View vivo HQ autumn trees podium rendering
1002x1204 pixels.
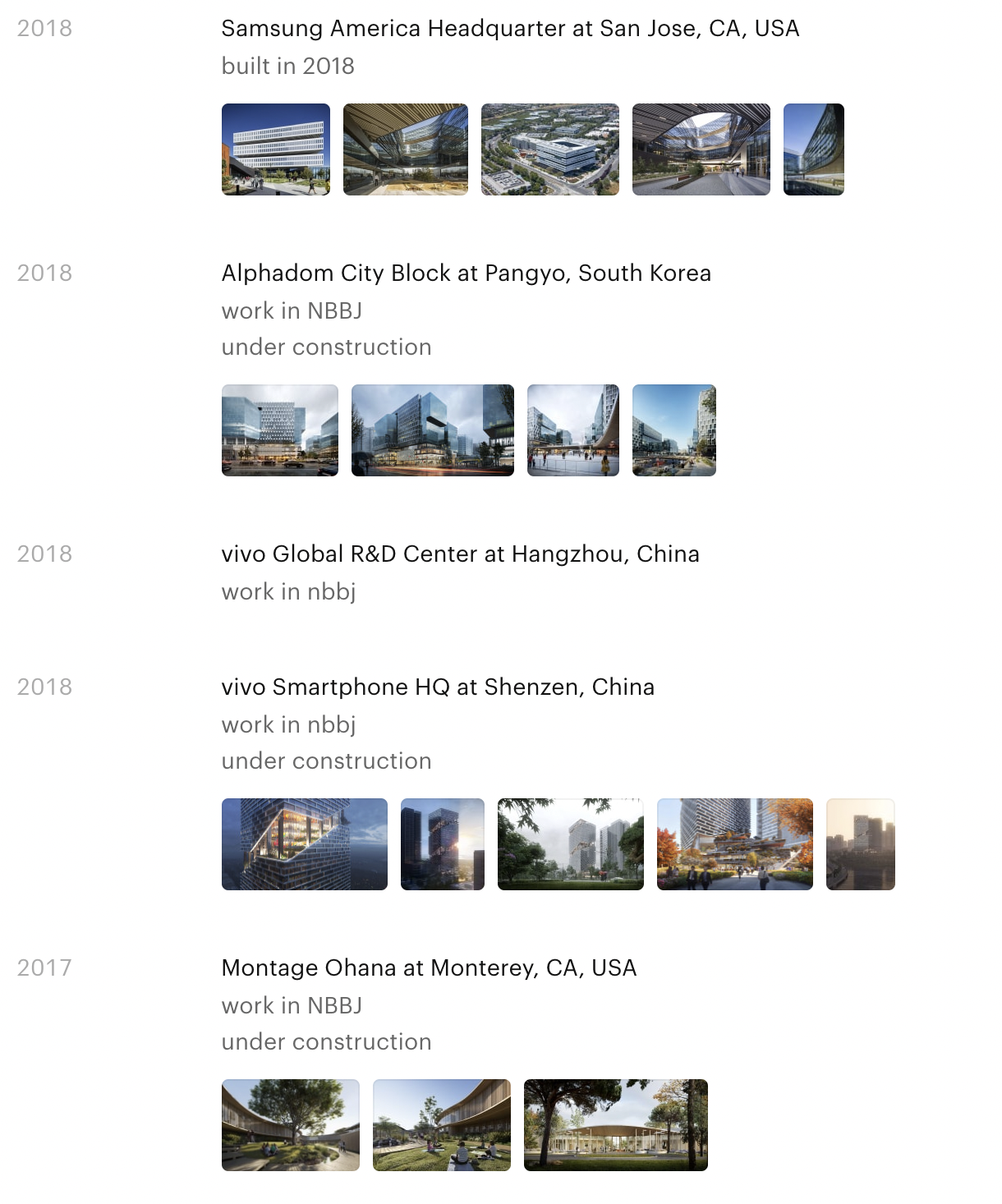(735, 844)
